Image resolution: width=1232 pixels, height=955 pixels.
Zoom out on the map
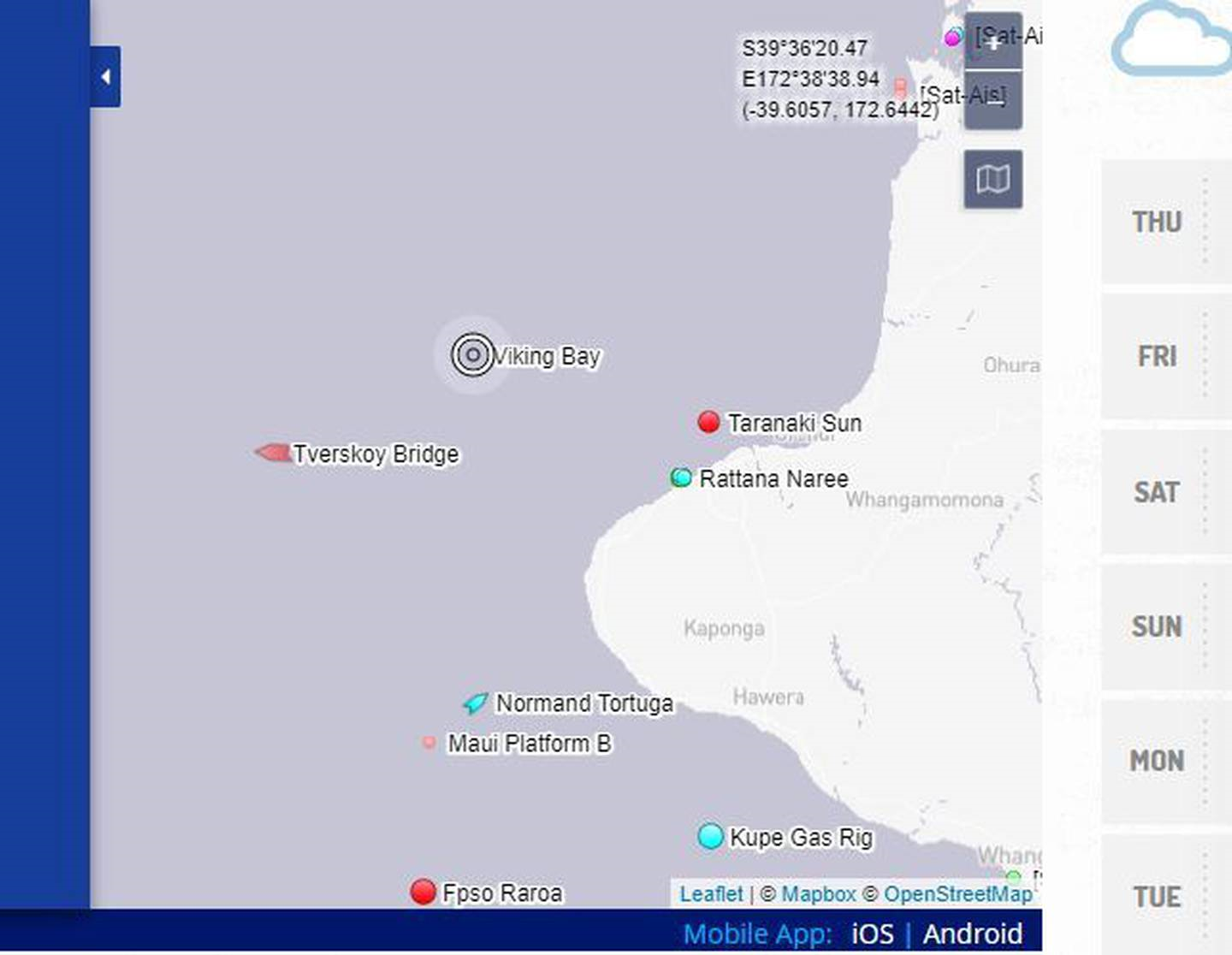tap(992, 100)
